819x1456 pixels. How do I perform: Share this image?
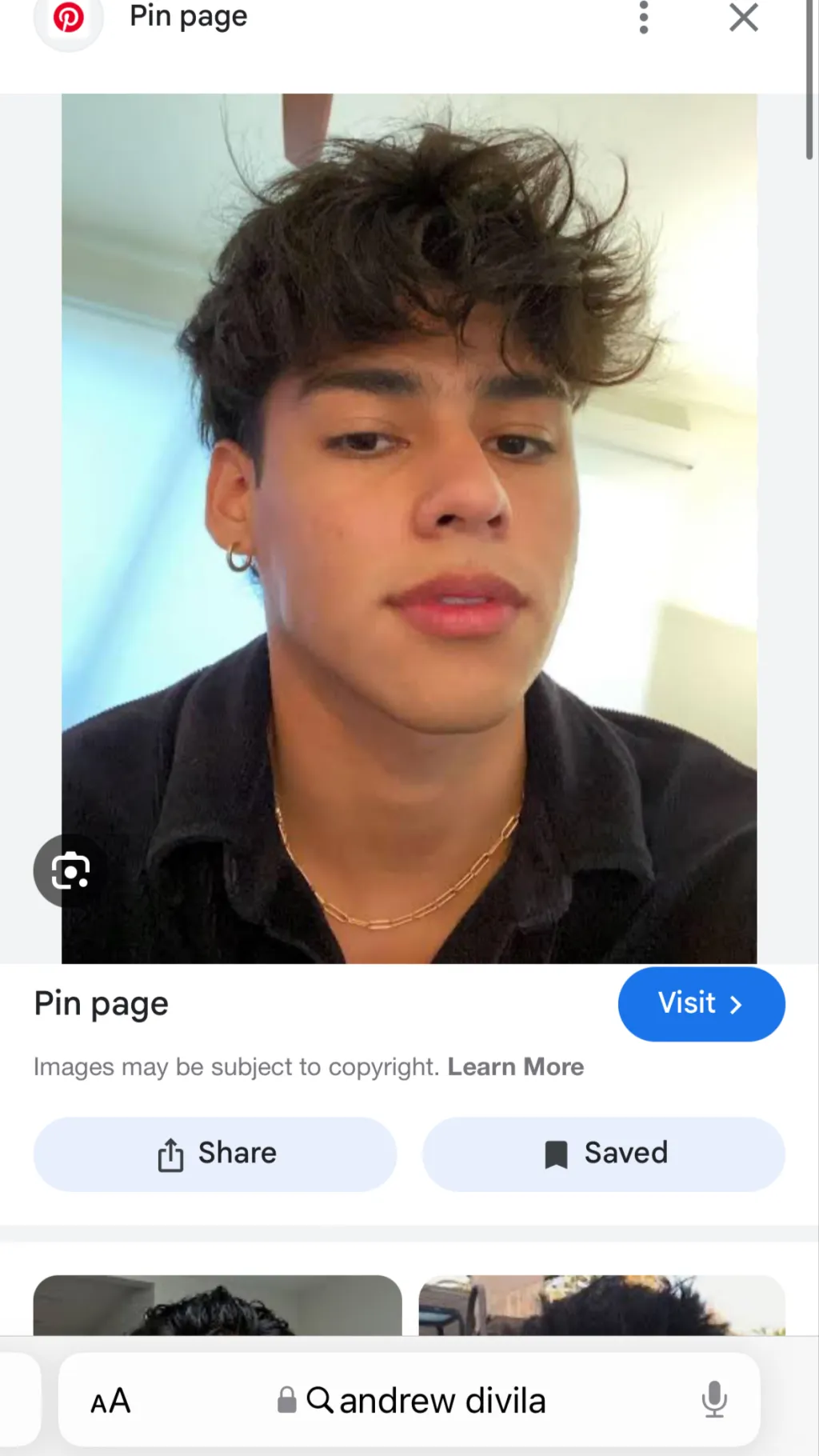[x=215, y=1154]
